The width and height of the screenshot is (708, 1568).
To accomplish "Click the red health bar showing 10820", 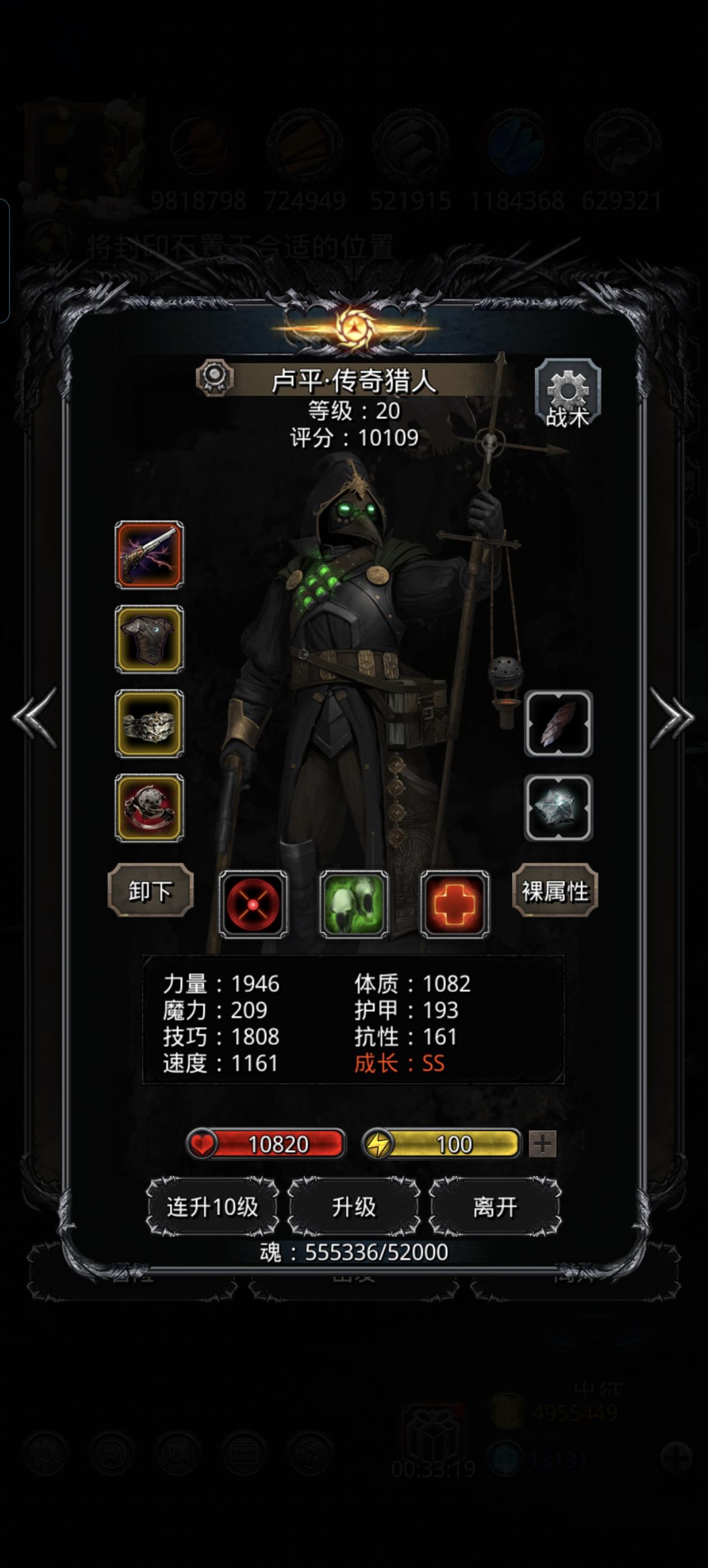I will click(x=266, y=1143).
